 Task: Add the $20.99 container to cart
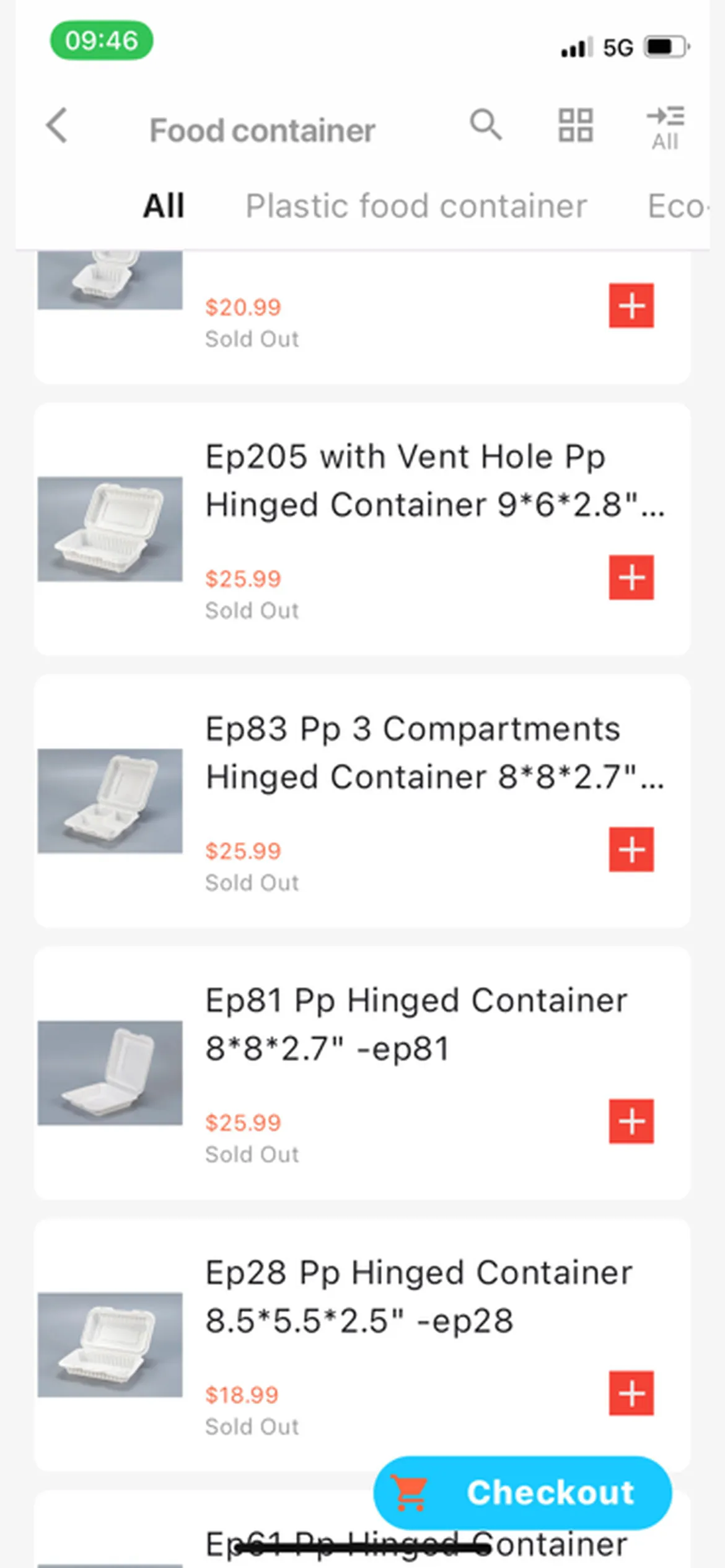(631, 306)
